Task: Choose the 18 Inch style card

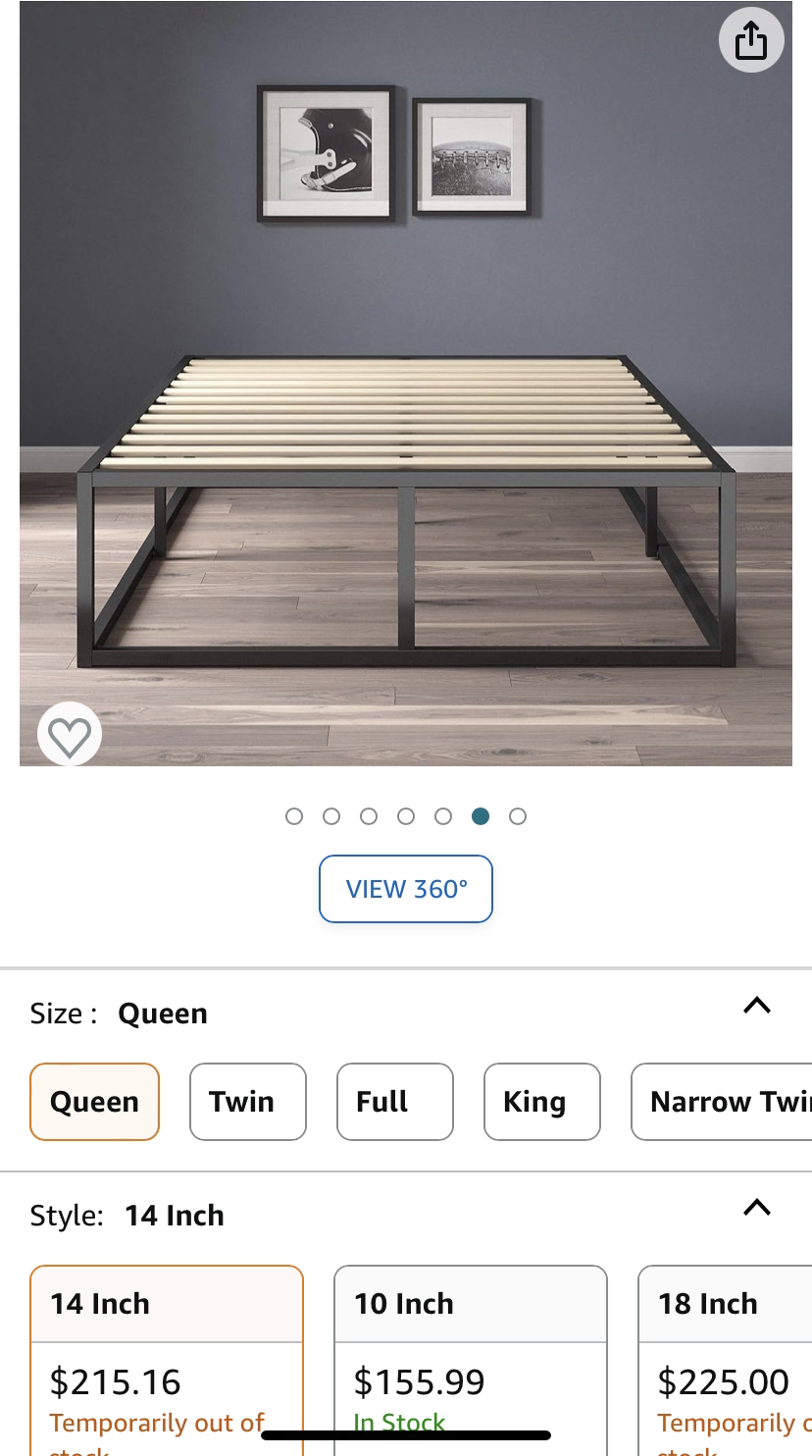Action: 726,1359
